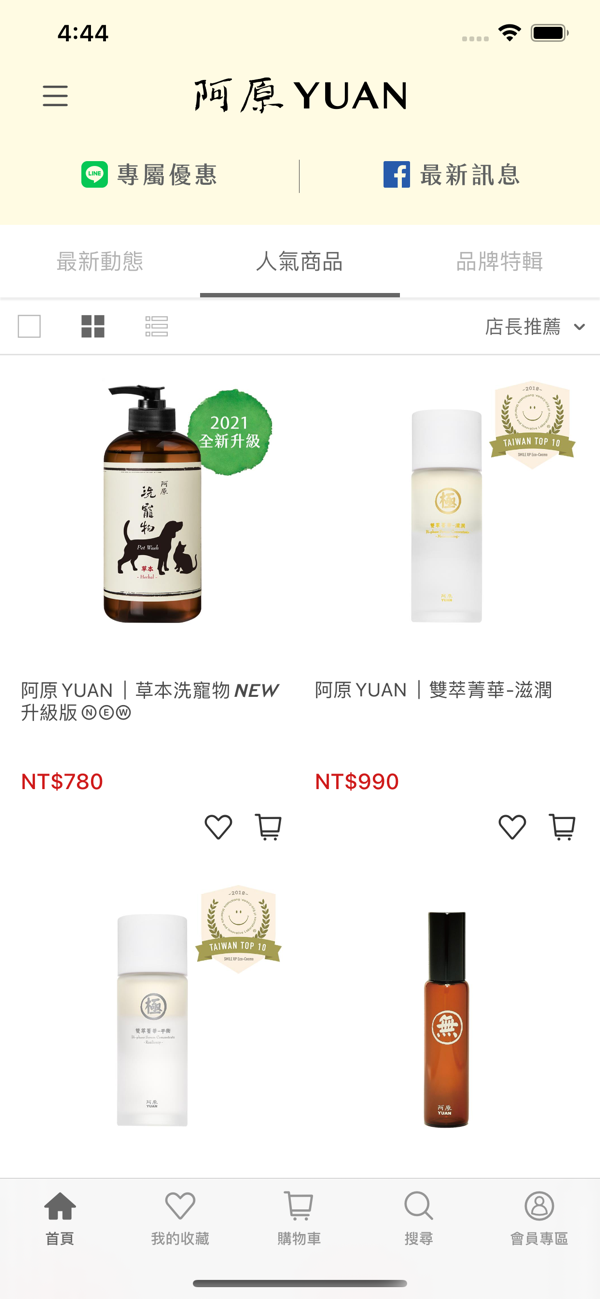This screenshot has width=600, height=1299.
Task: Switch to the 最新動態 tab
Action: point(100,262)
